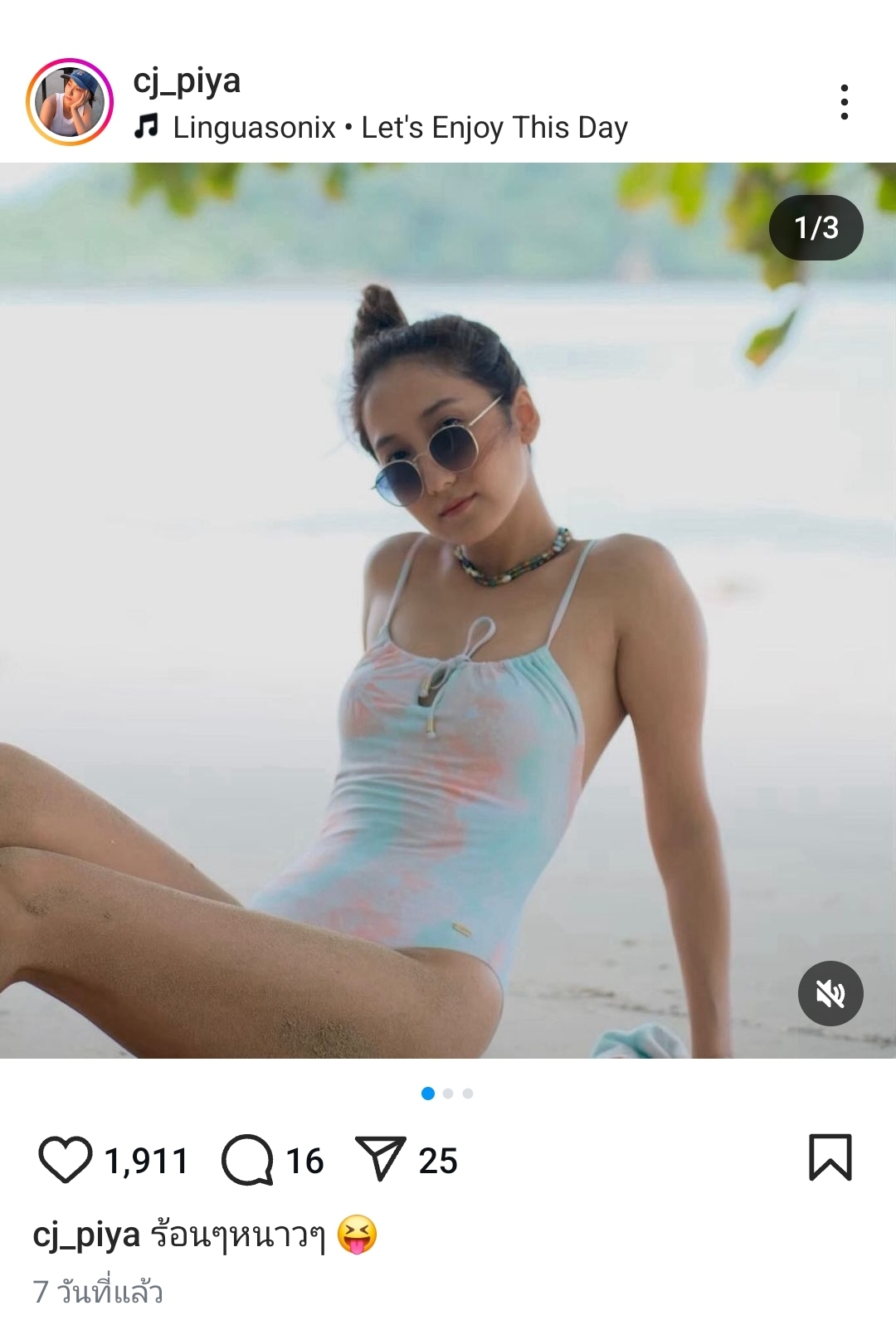Share this post via the paper plane icon
896x1325 pixels.
380,1158
